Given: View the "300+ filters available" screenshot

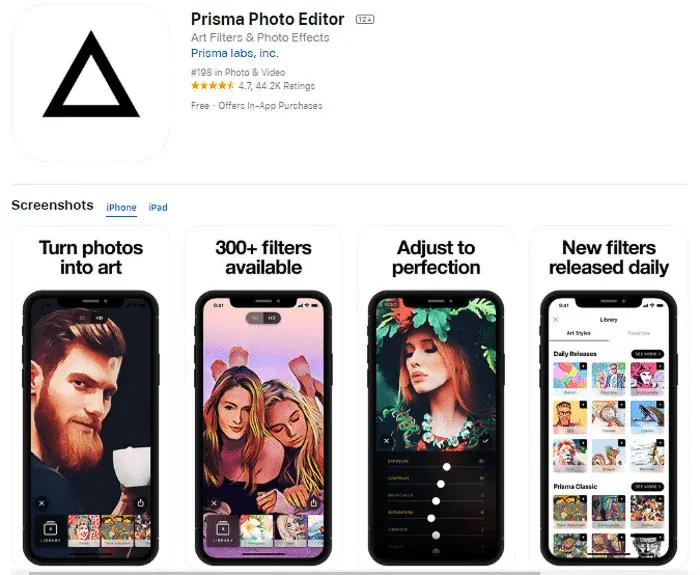Looking at the screenshot, I should click(263, 400).
